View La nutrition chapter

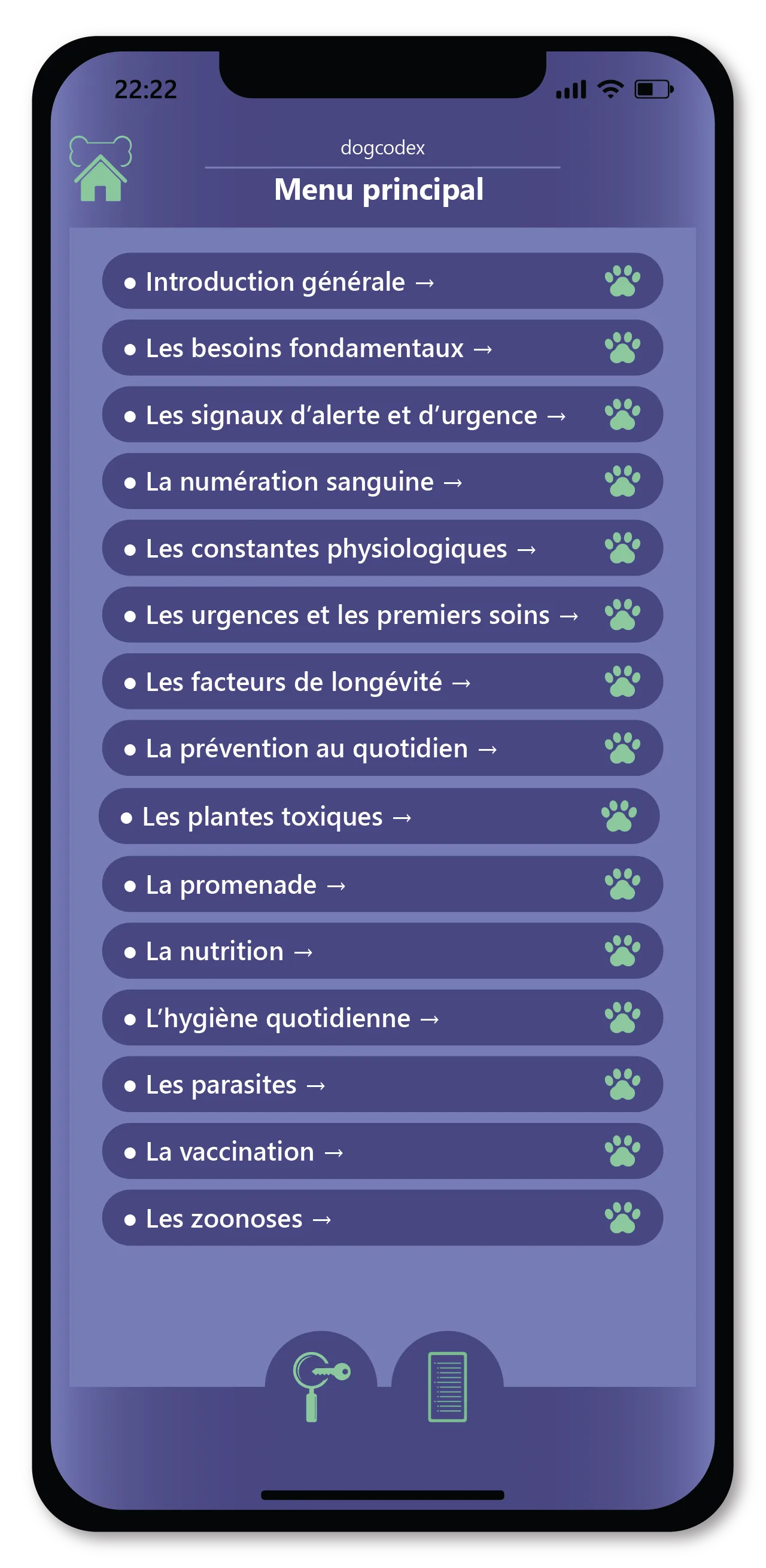[382, 951]
